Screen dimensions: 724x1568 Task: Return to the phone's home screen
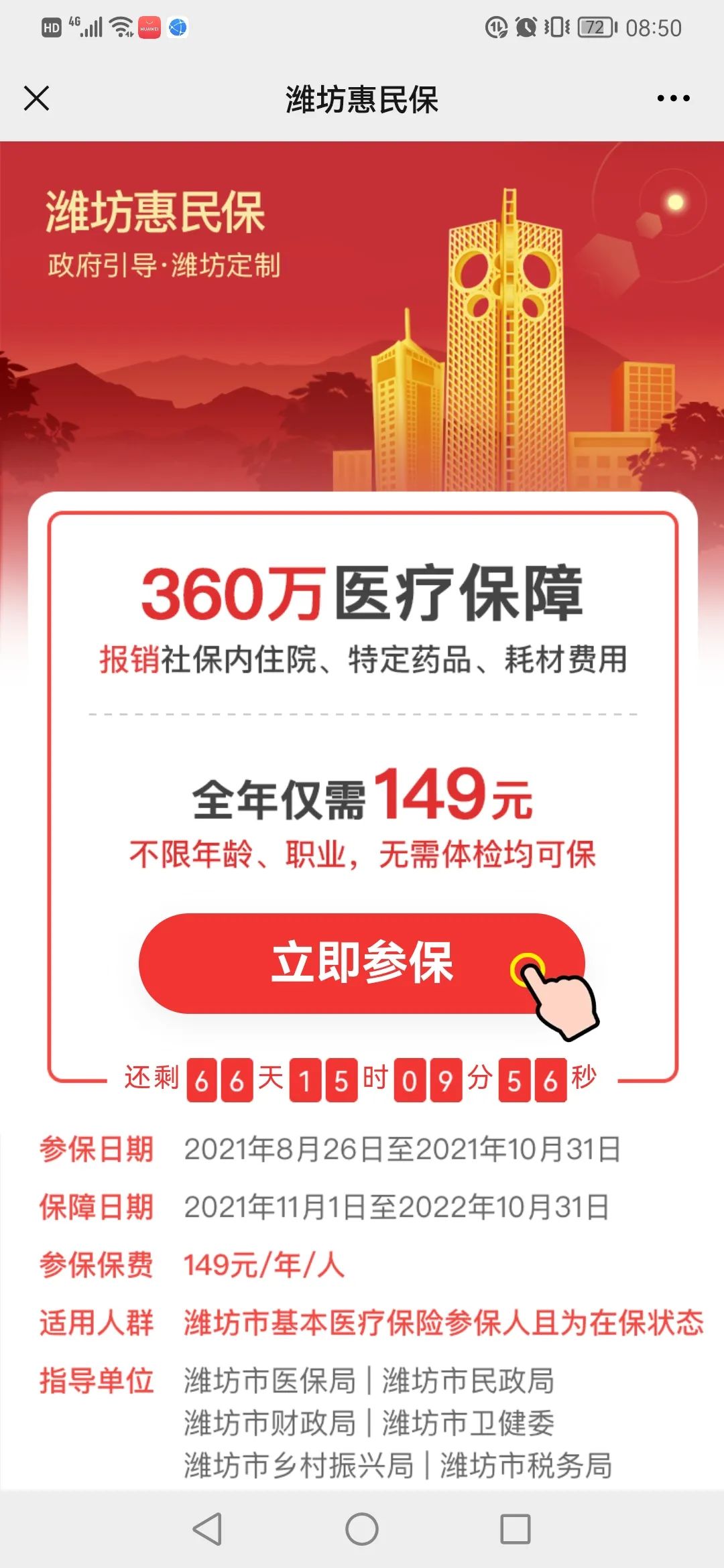coord(362,1528)
